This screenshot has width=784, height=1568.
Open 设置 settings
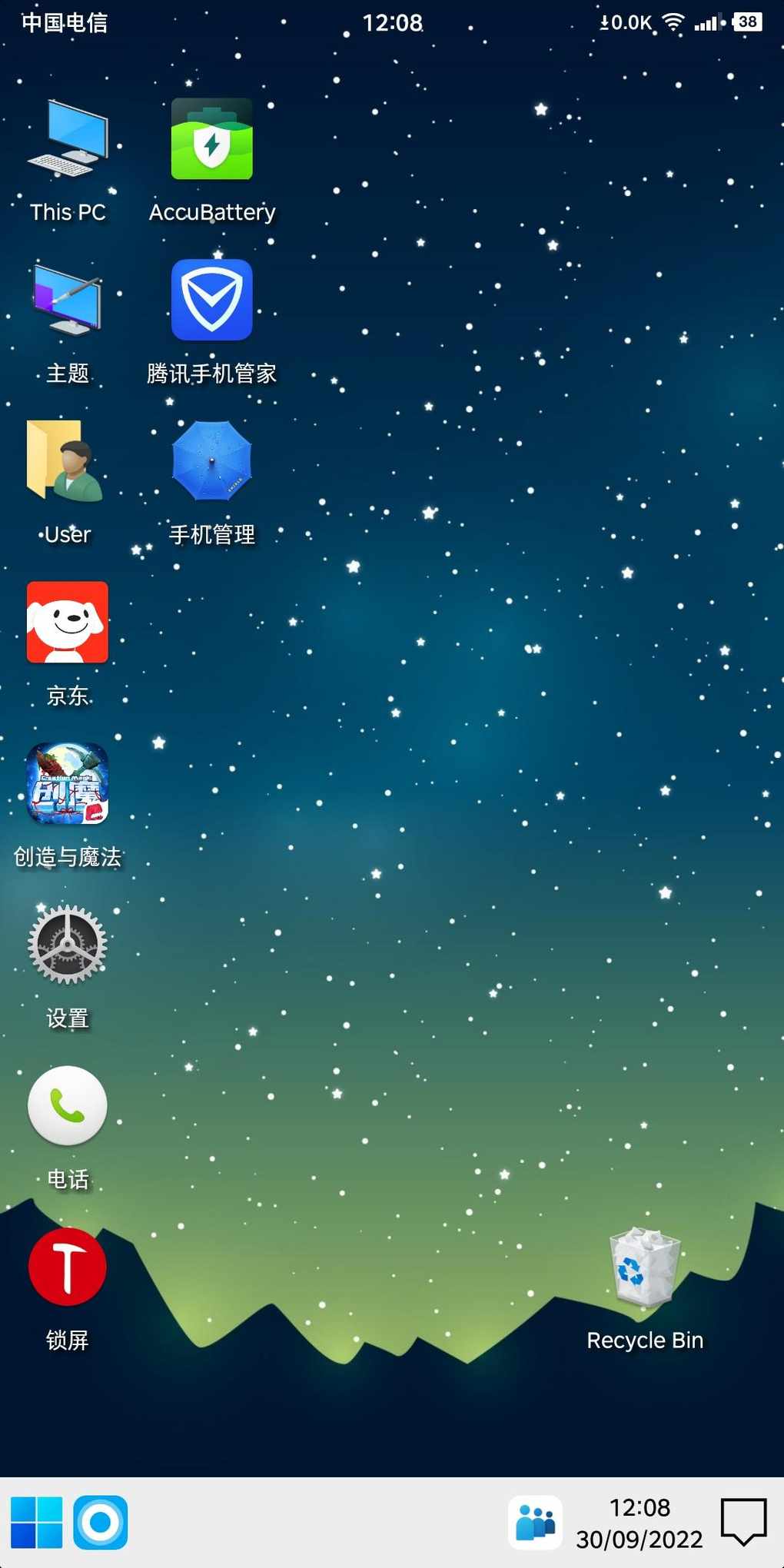point(68,945)
